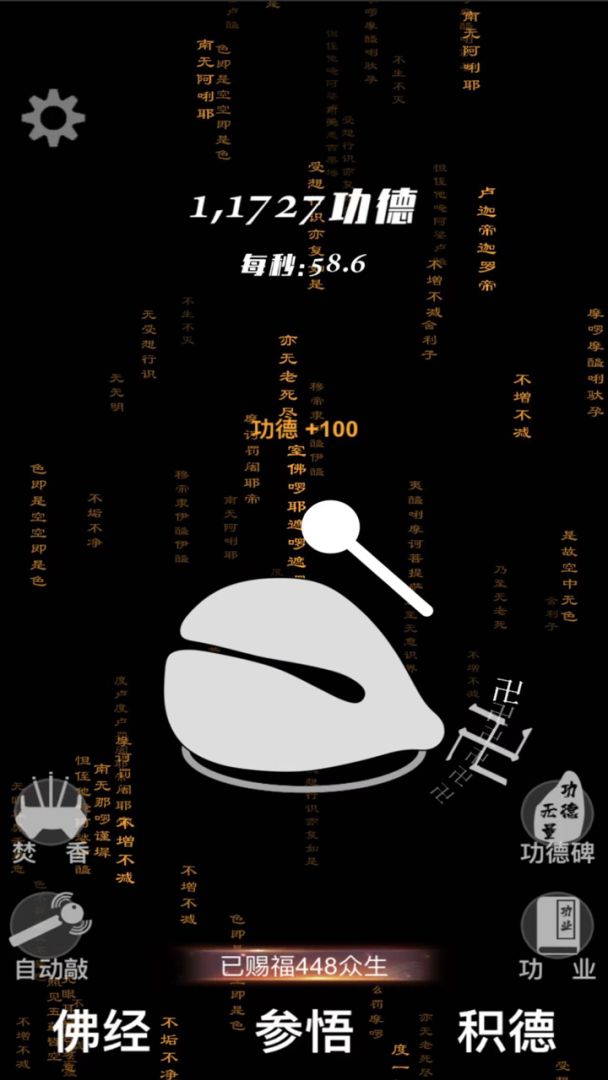Viewport: 608px width, 1080px height.
Task: Open the 焚香 incense burner
Action: (x=50, y=815)
